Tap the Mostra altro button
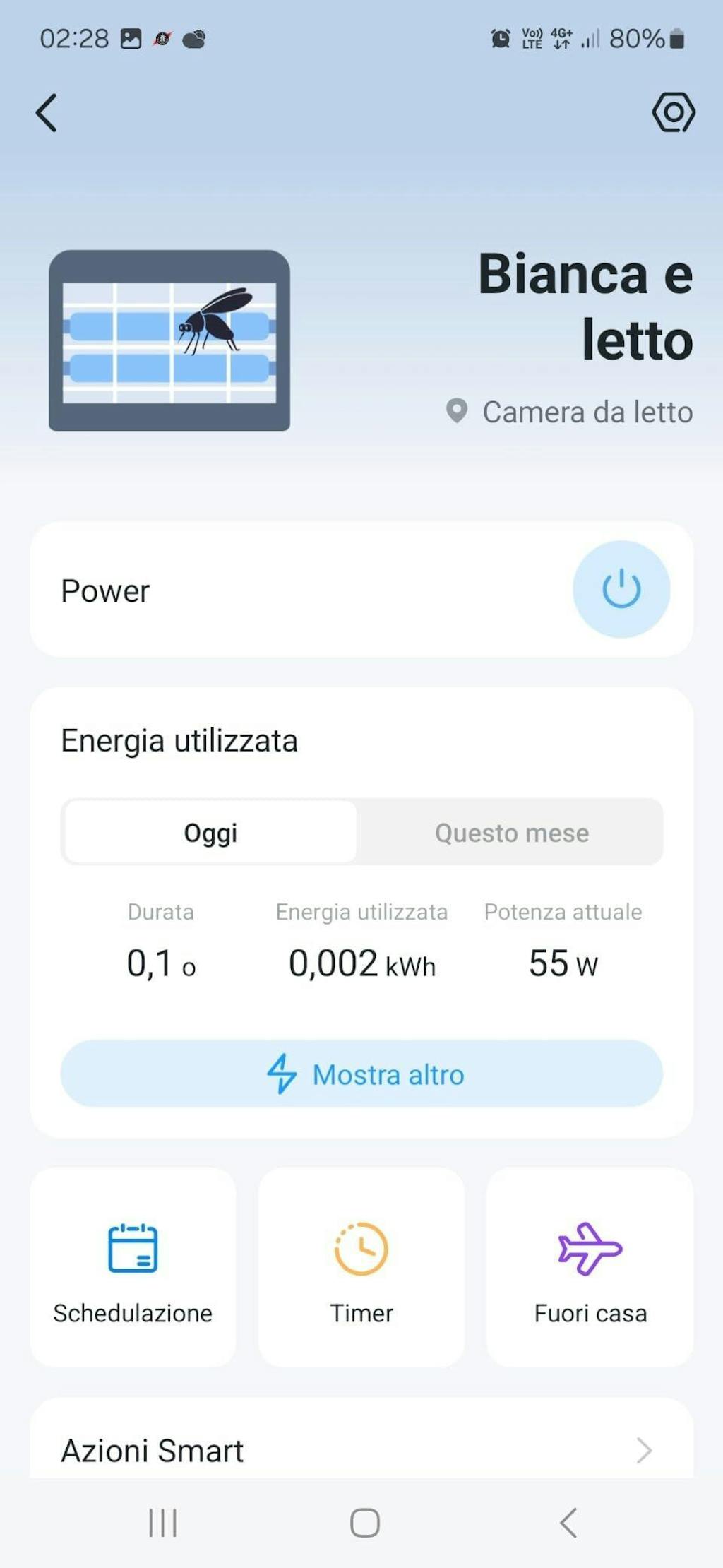This screenshot has height=1568, width=723. [x=361, y=1074]
